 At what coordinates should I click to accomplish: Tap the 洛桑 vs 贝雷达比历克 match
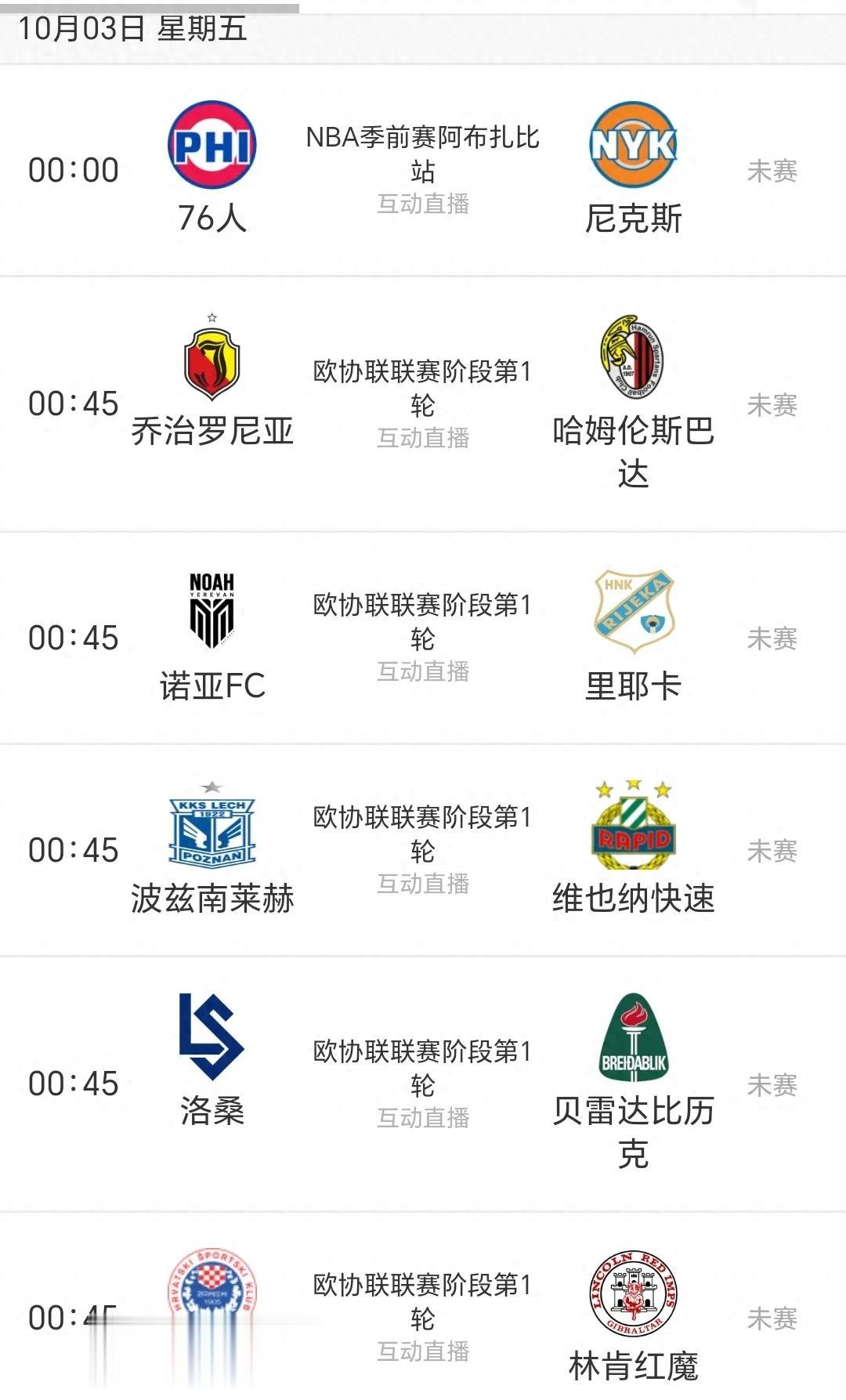coord(423,1083)
